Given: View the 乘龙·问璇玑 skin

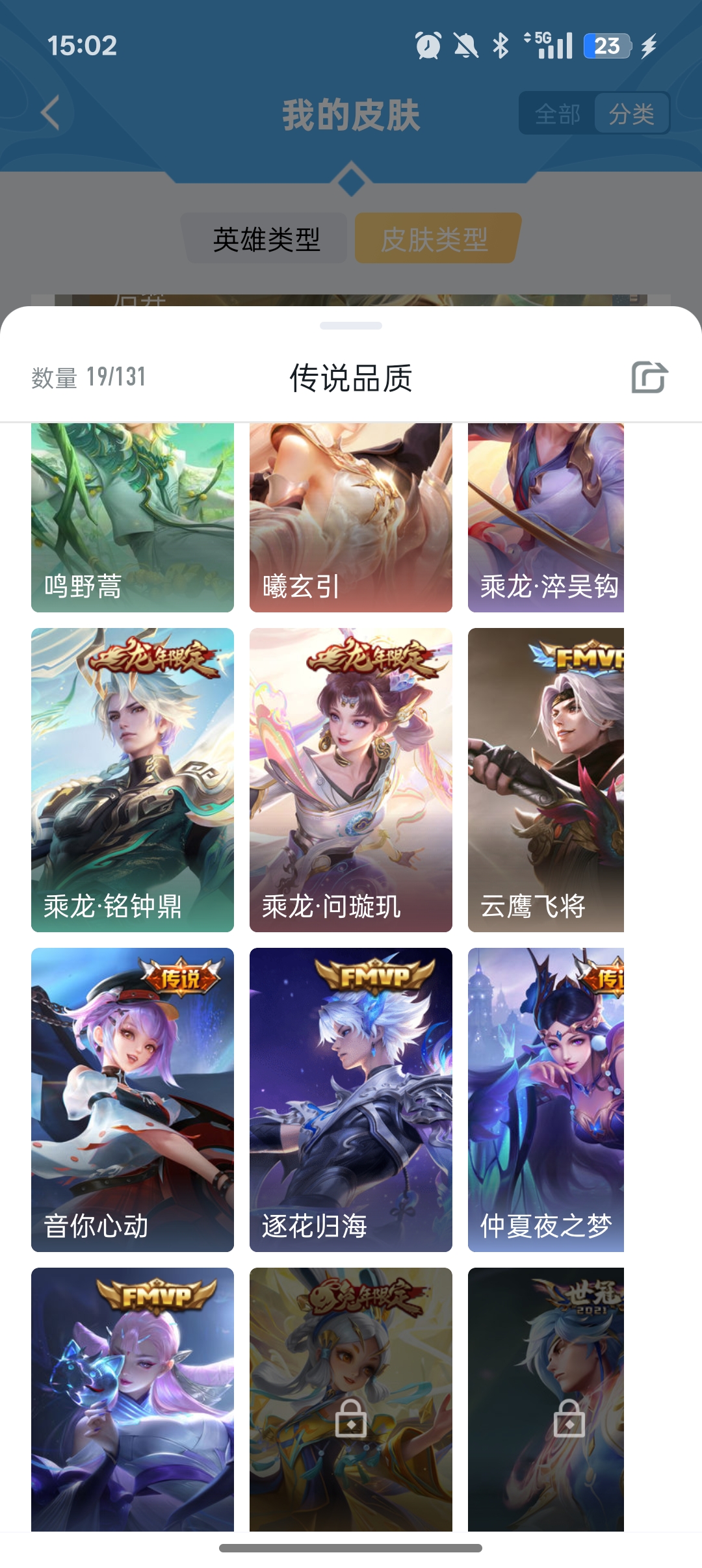Looking at the screenshot, I should coord(351,780).
